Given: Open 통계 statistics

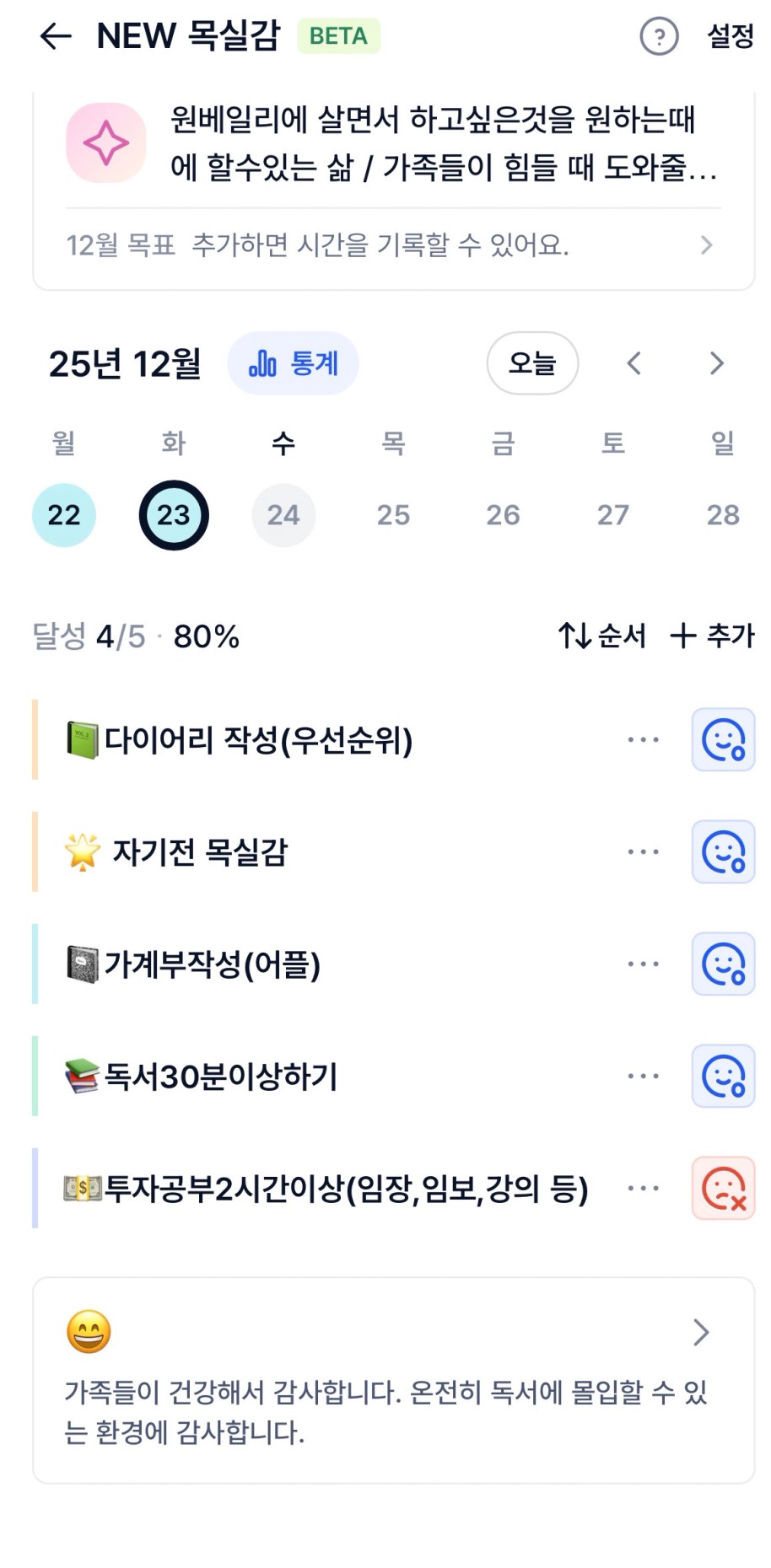Looking at the screenshot, I should pos(293,363).
